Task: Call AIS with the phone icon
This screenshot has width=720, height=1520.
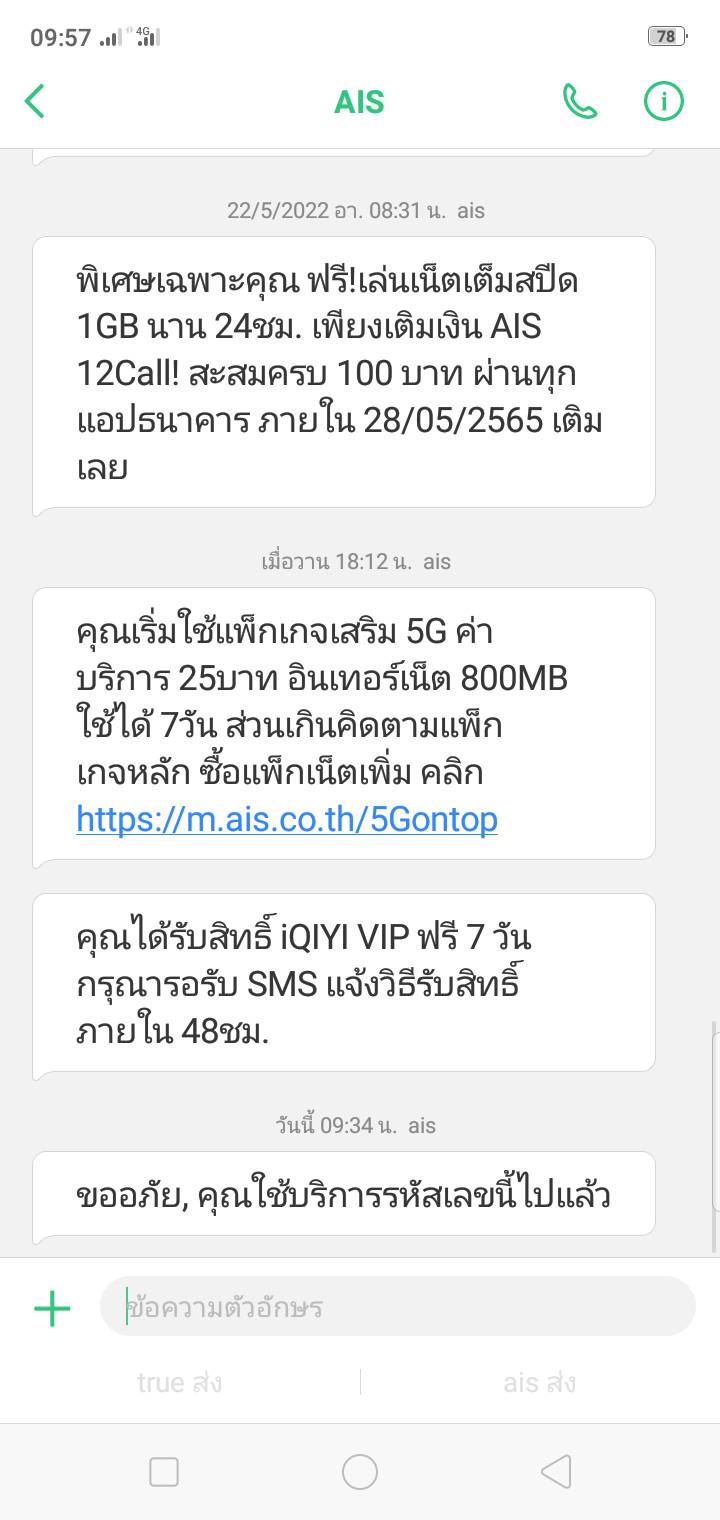Action: 580,101
